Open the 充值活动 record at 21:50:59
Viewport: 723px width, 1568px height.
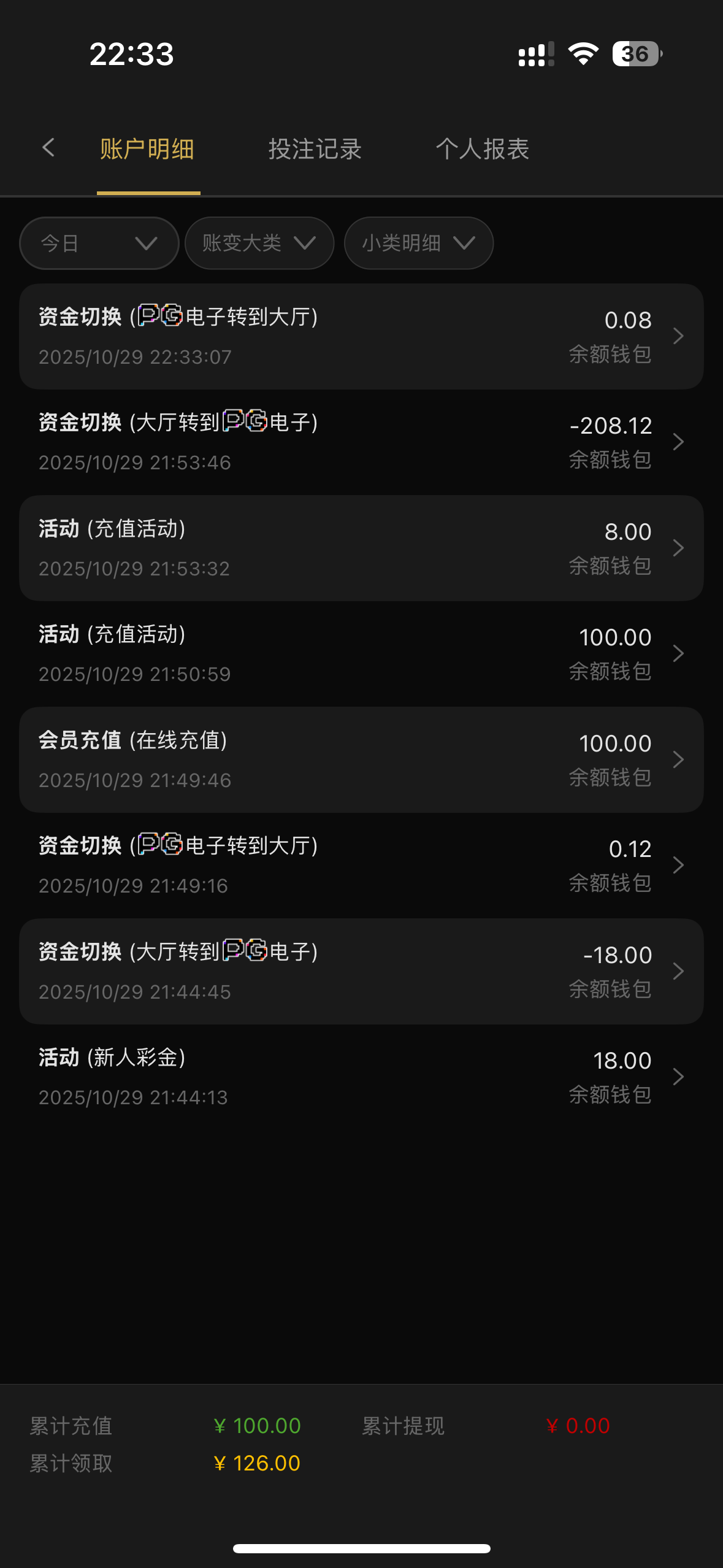coord(361,653)
